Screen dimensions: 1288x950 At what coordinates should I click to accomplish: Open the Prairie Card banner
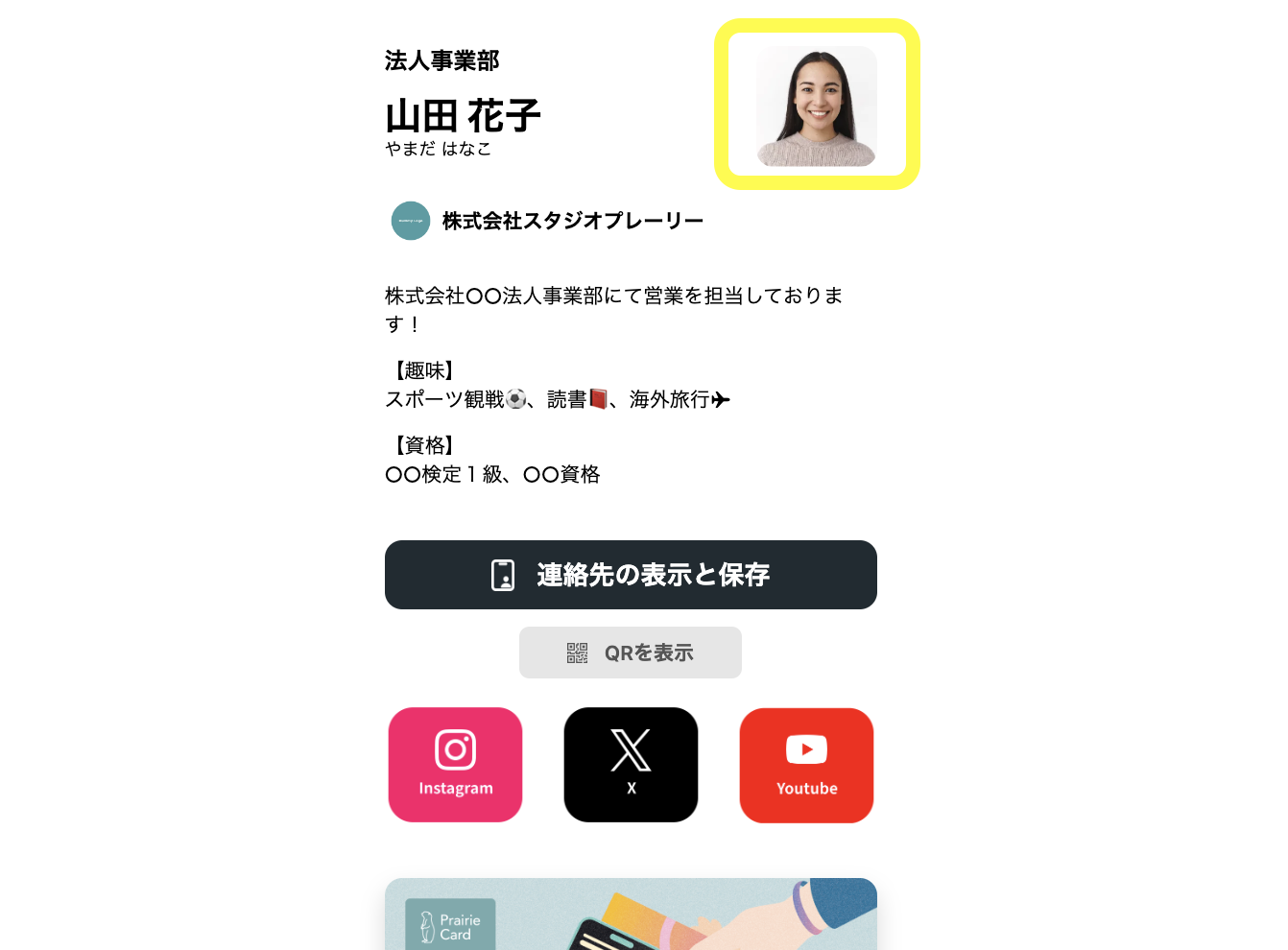pos(631,916)
